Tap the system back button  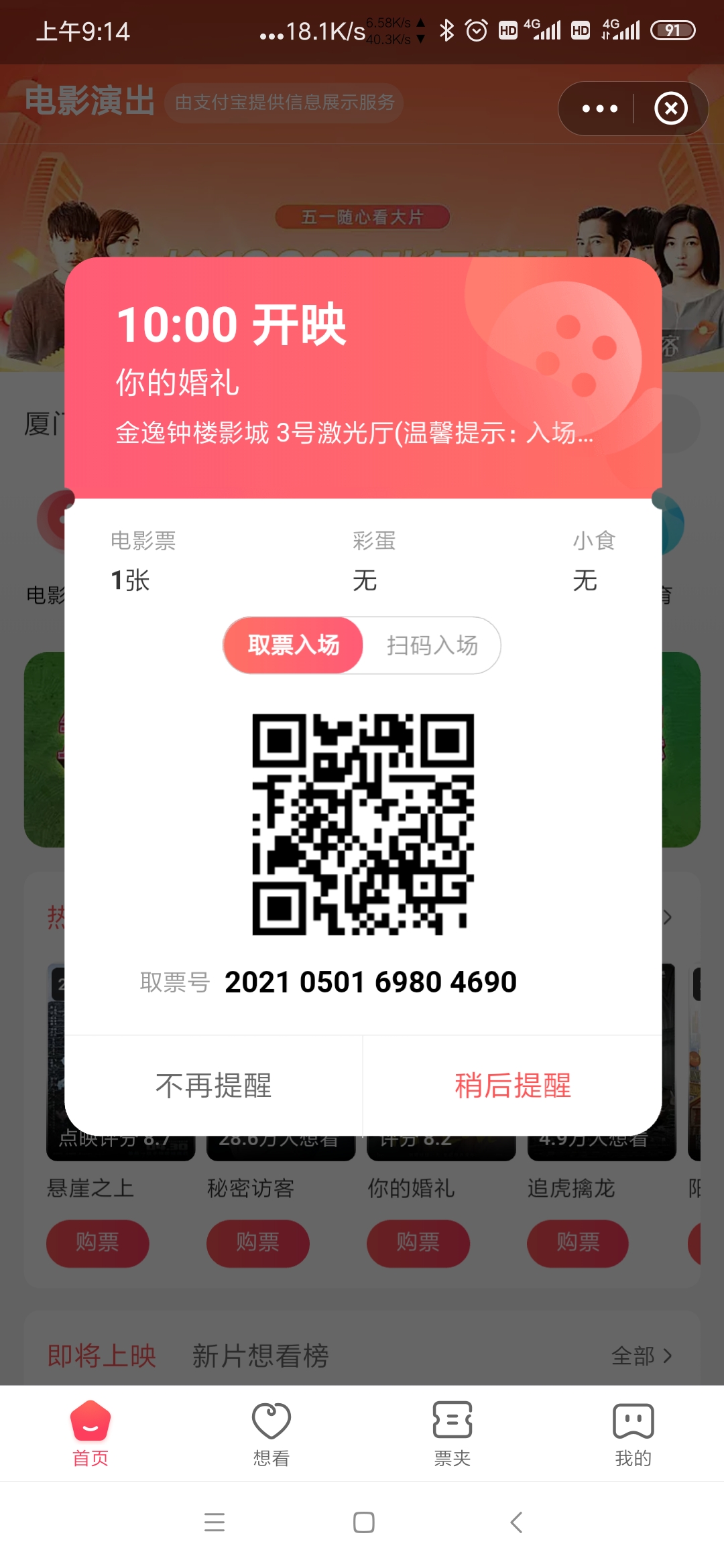click(x=516, y=1522)
